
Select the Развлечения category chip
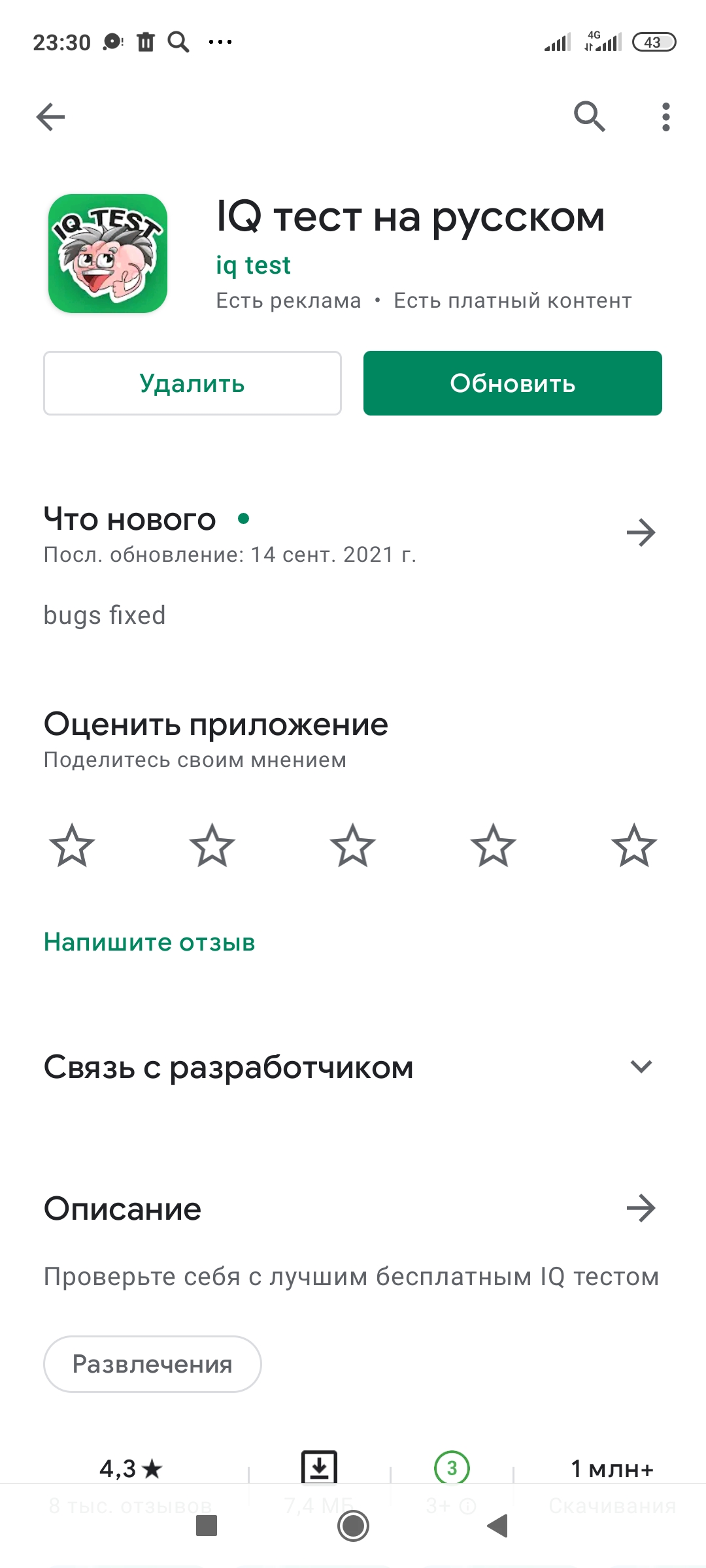[152, 1364]
